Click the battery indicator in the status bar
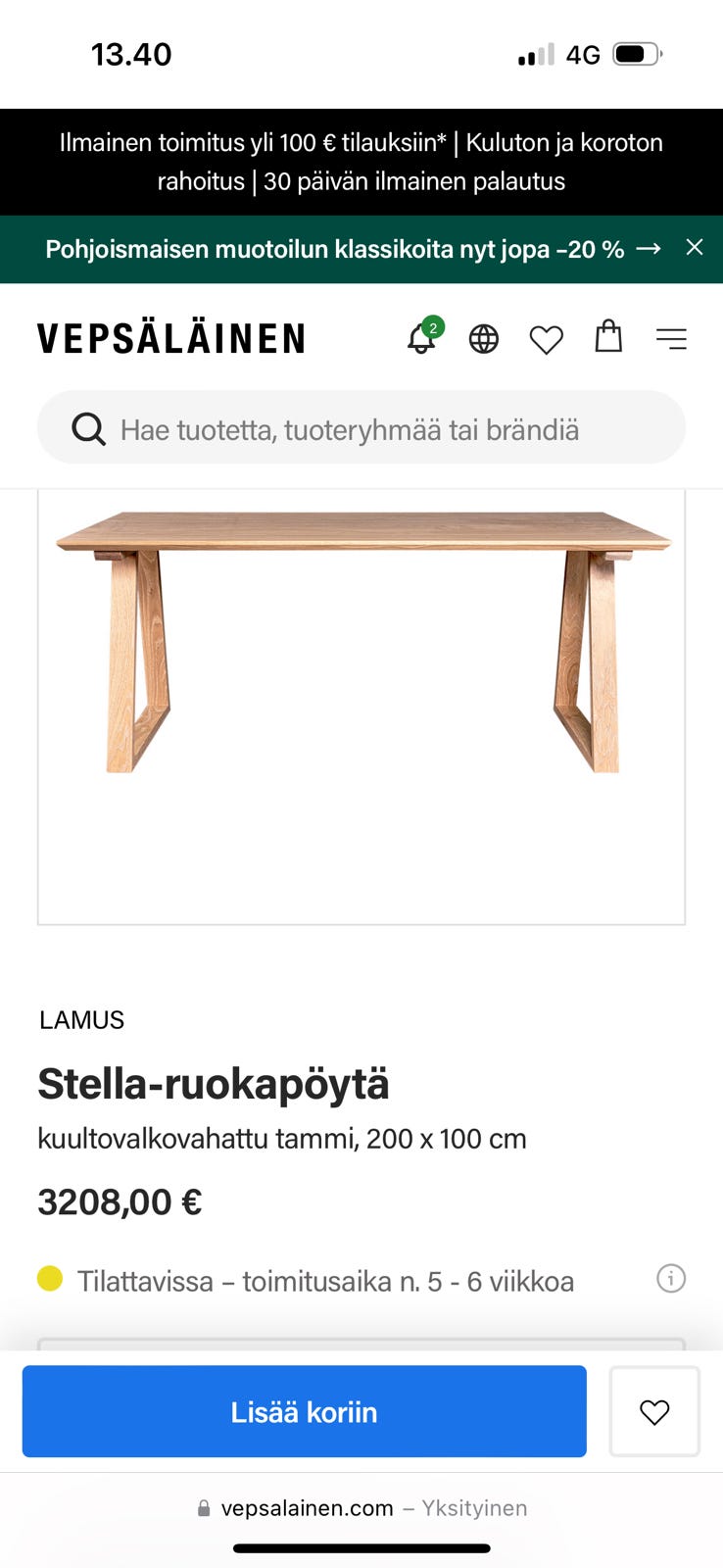The height and width of the screenshot is (1568, 723). click(637, 54)
